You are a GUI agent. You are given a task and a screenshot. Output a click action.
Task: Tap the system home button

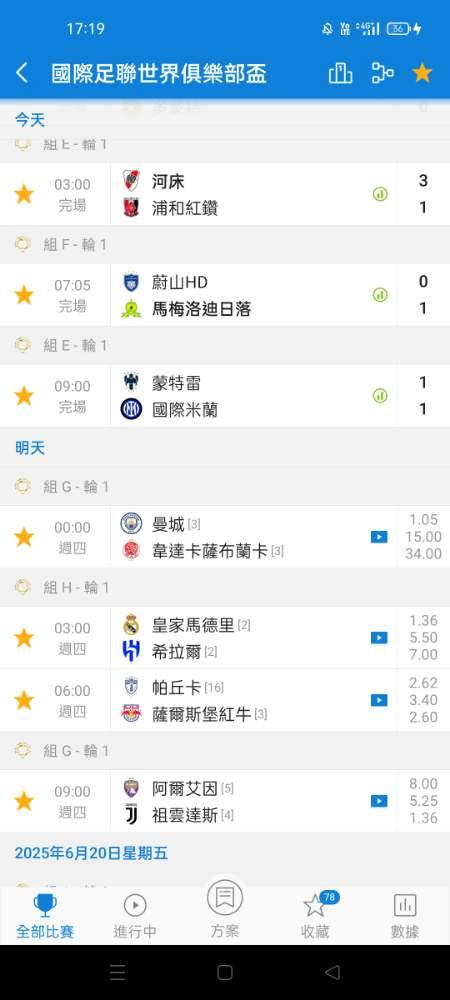[224, 972]
